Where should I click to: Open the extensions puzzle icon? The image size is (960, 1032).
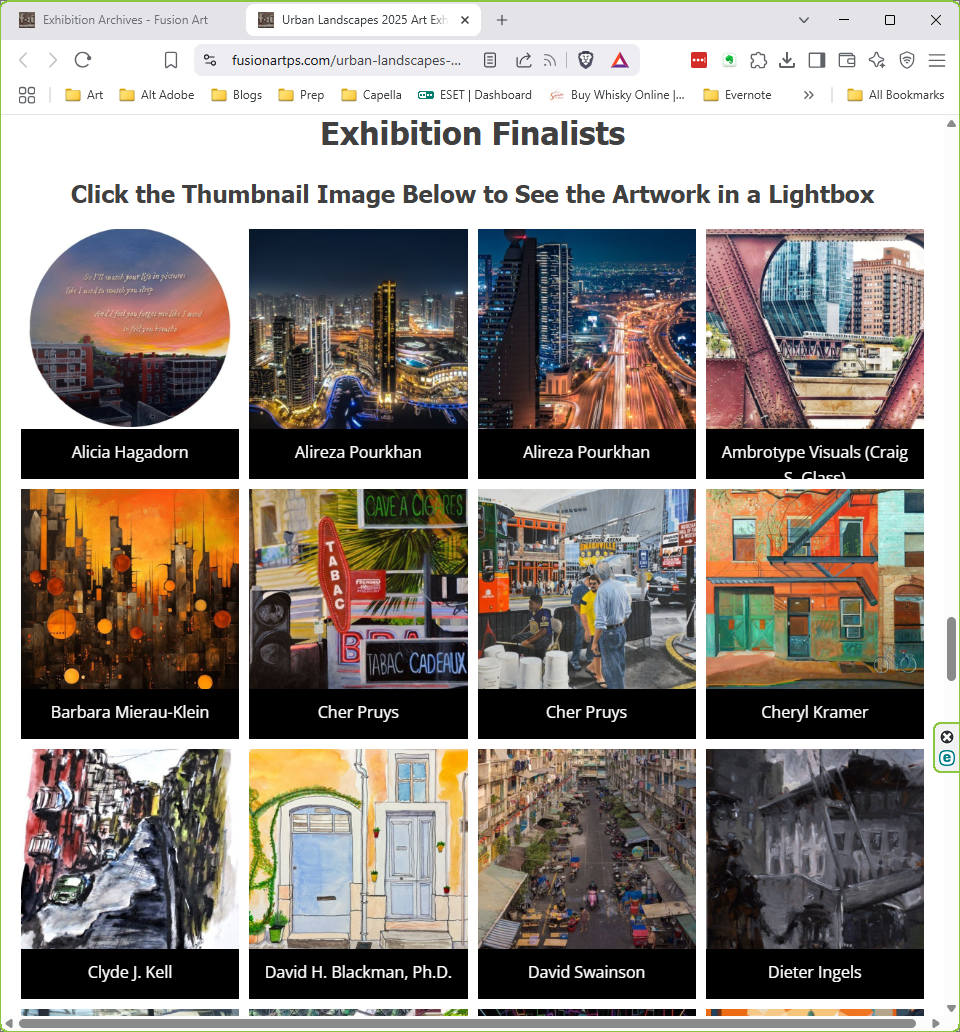click(758, 60)
